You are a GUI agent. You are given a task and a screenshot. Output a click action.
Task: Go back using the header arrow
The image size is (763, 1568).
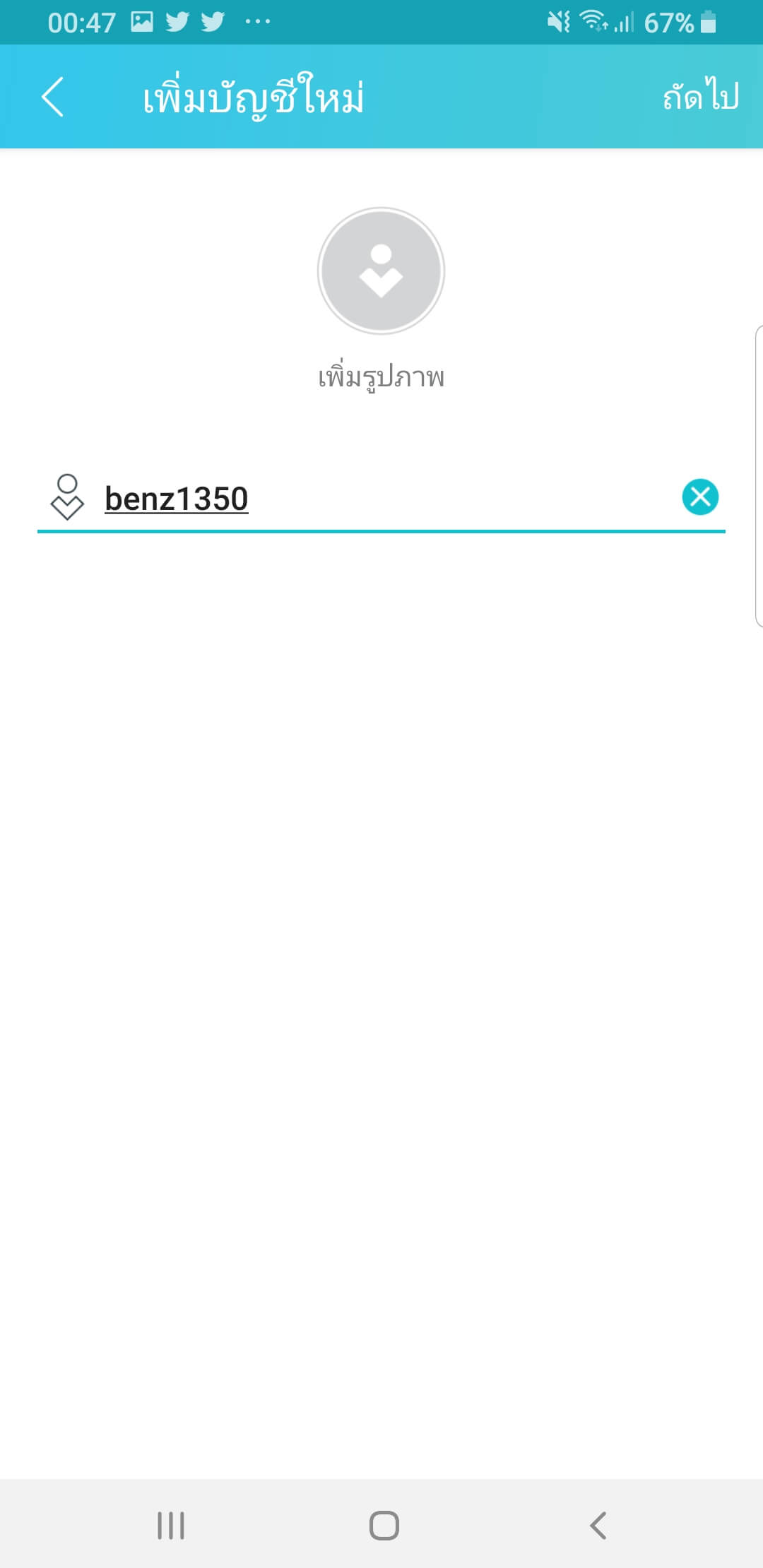coord(53,97)
